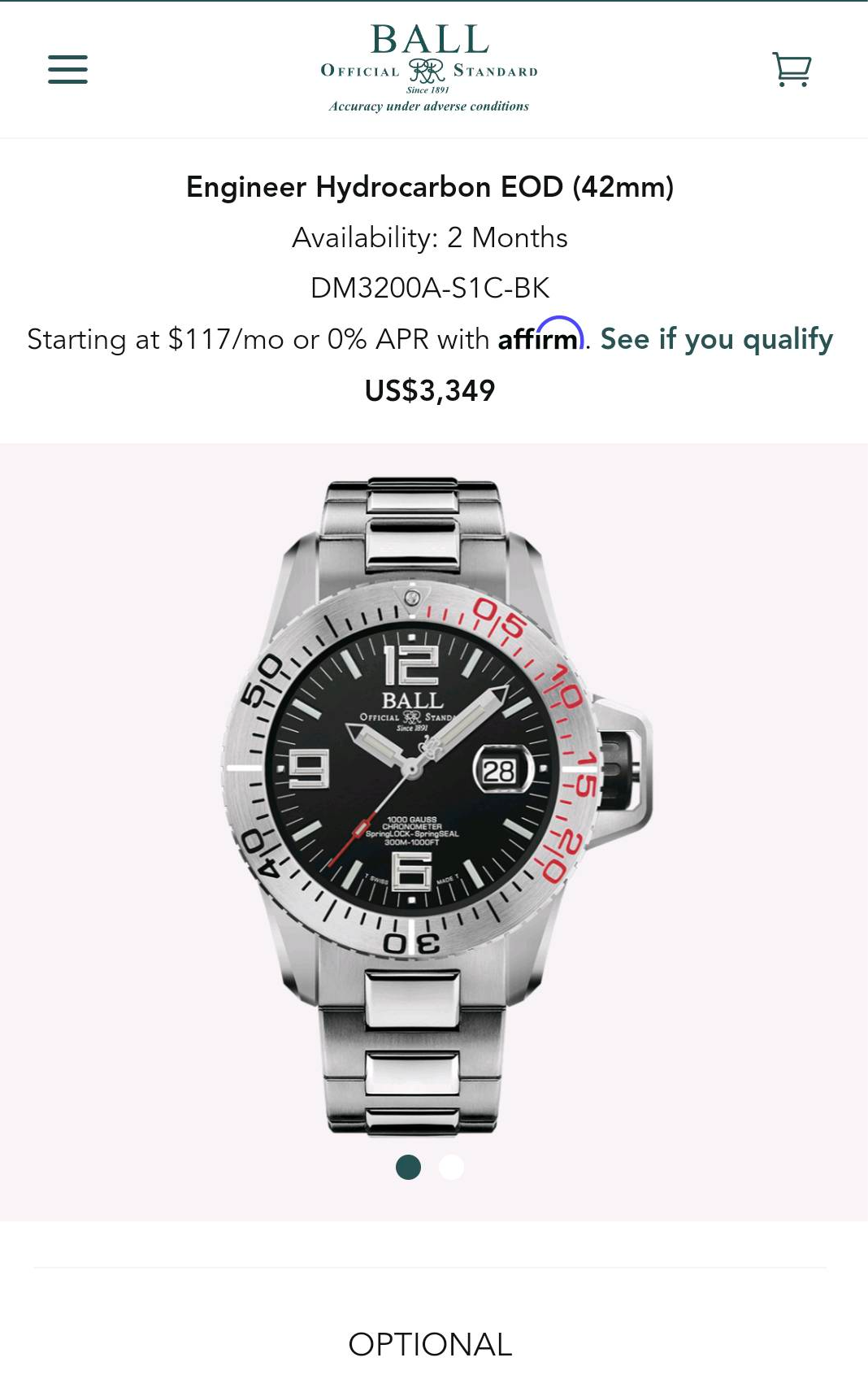
Task: Select the first image indicator dot
Action: (x=408, y=1167)
